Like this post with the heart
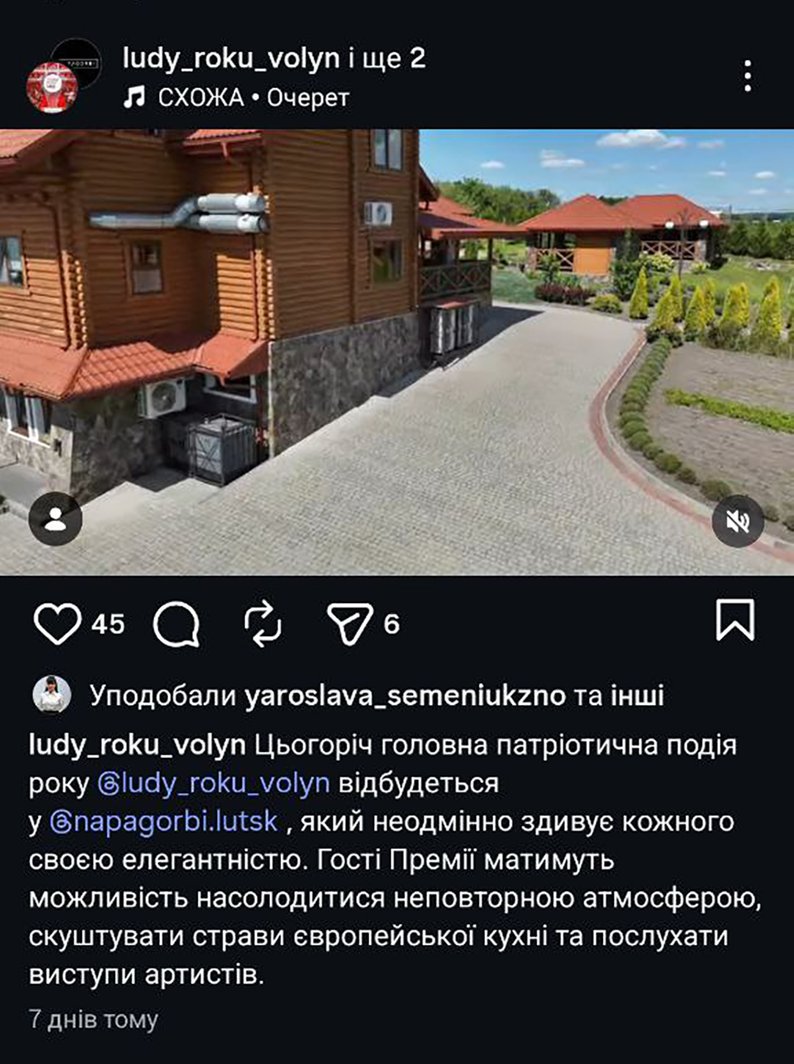Screen dimensions: 794x1064 pyautogui.click(x=57, y=625)
